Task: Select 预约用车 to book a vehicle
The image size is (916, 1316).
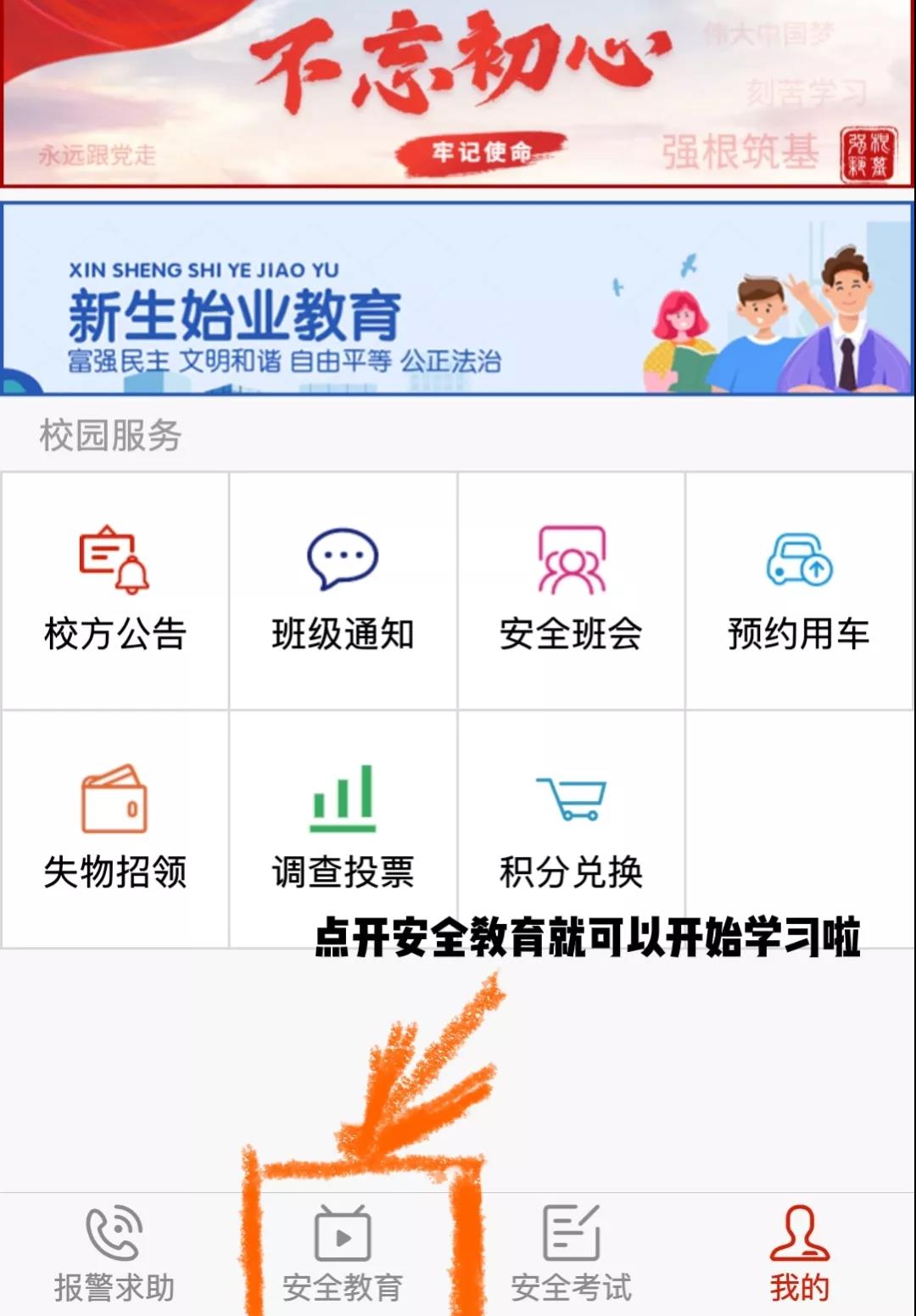Action: (799, 590)
